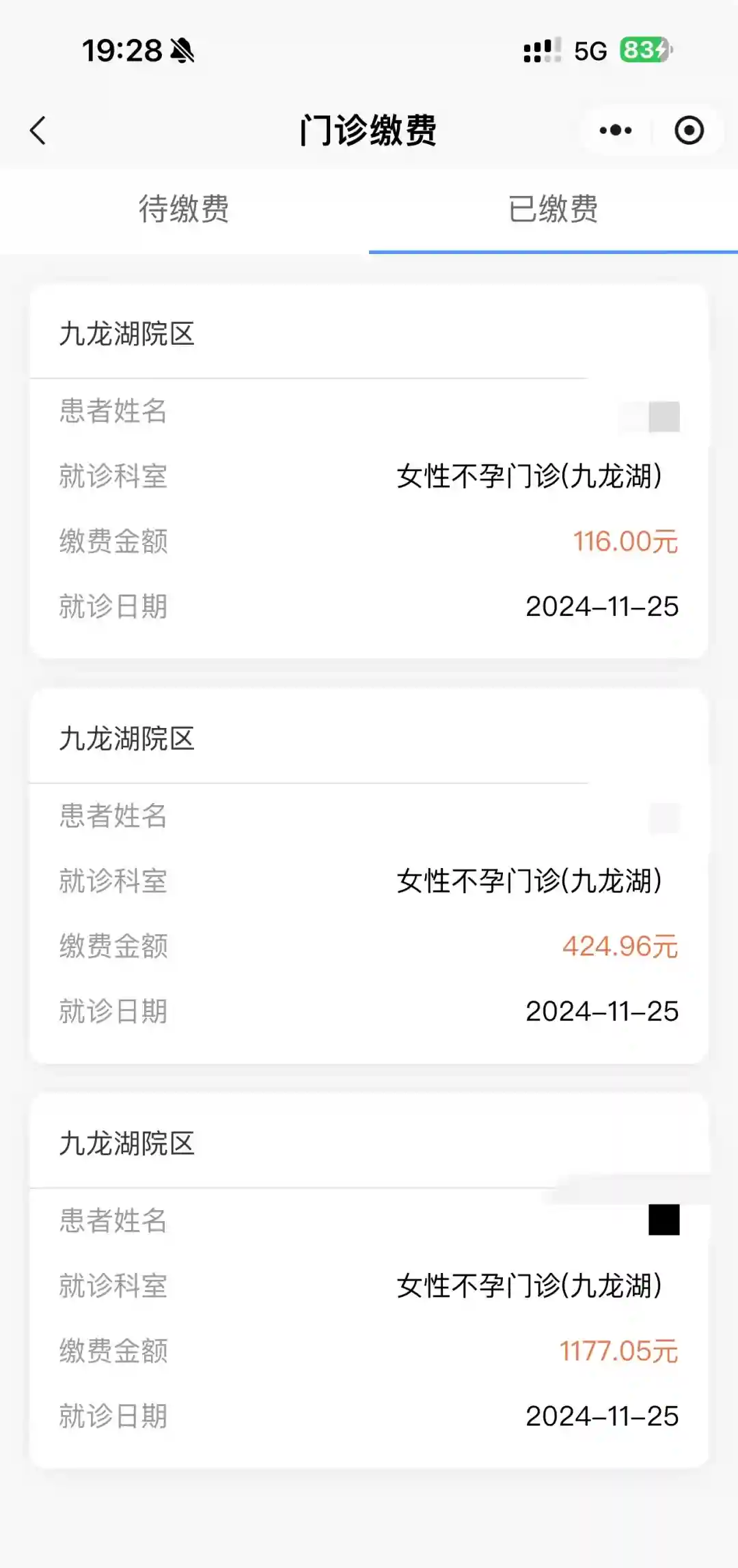Go back from the 门诊缴费 page
Viewport: 738px width, 1568px height.
[38, 130]
